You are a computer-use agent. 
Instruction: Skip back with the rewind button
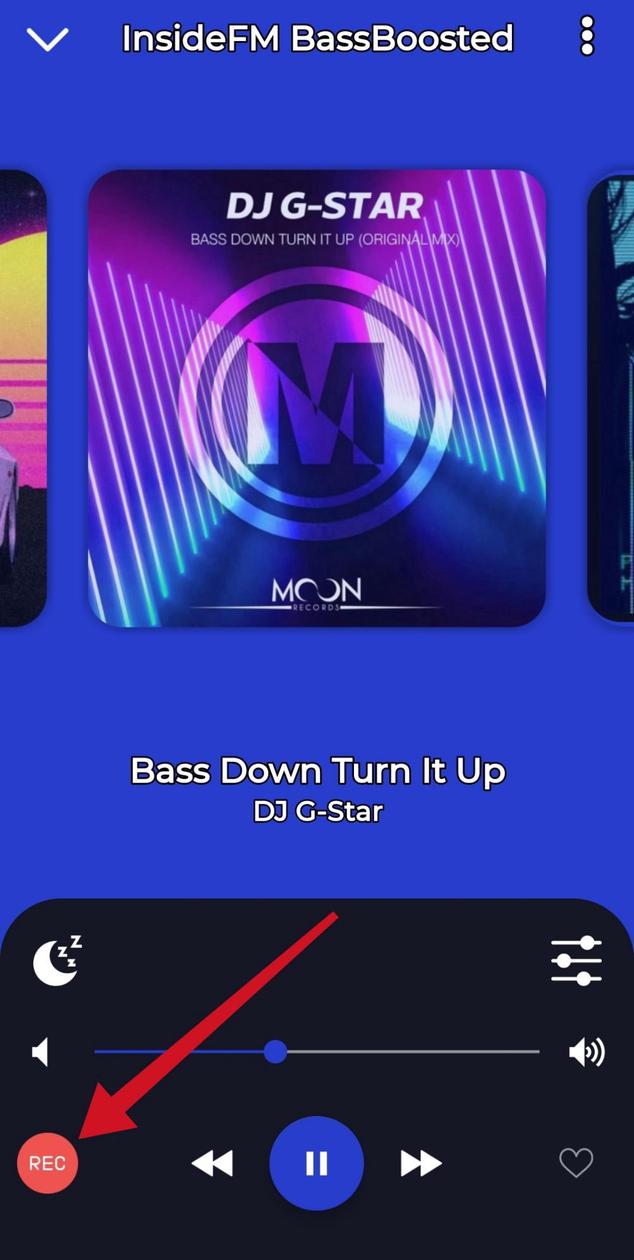pos(212,1163)
